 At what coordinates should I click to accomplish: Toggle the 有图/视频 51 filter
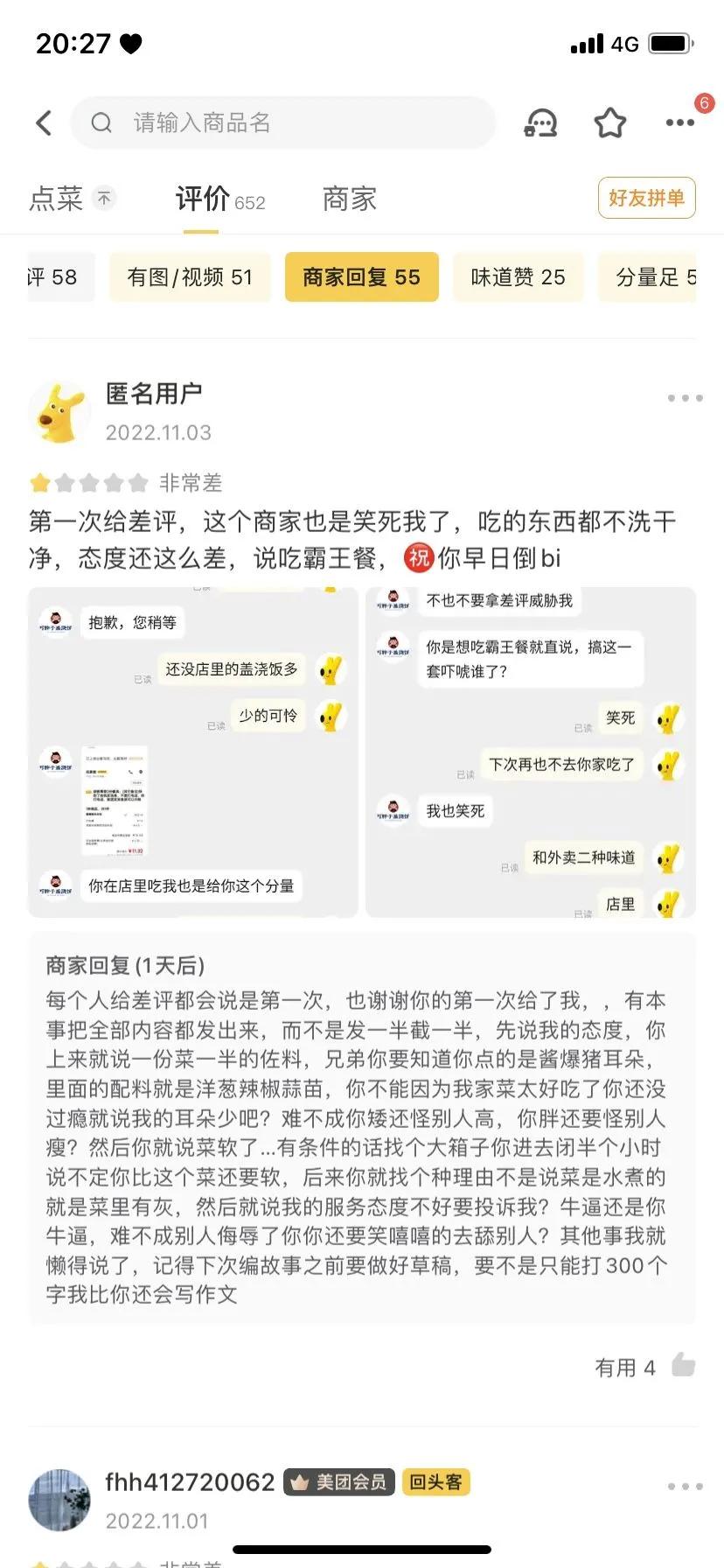click(190, 276)
